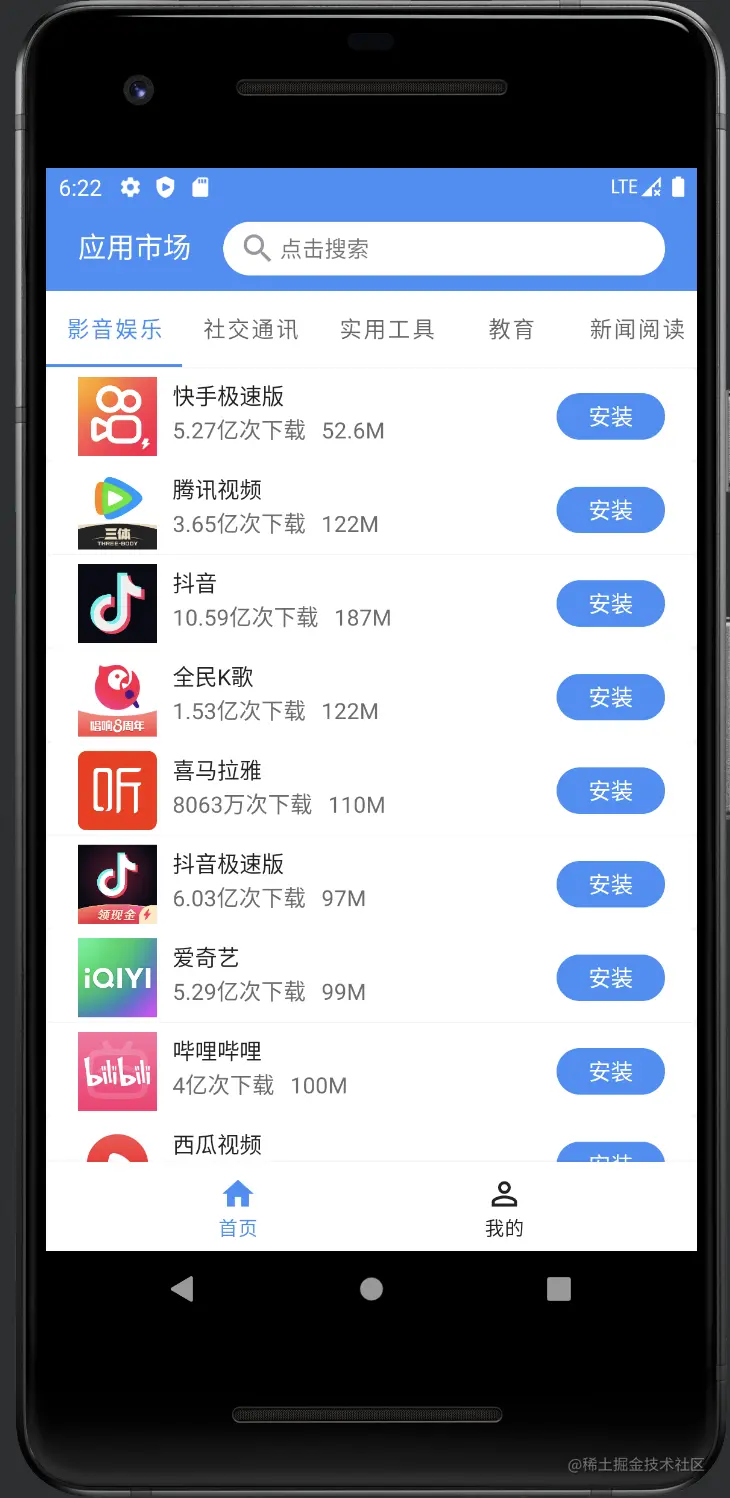Tap the system back button

click(x=182, y=1289)
